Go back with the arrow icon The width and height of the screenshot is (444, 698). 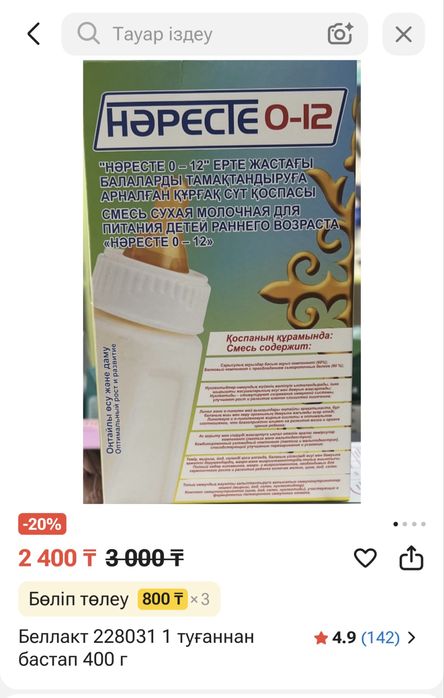[x=34, y=34]
